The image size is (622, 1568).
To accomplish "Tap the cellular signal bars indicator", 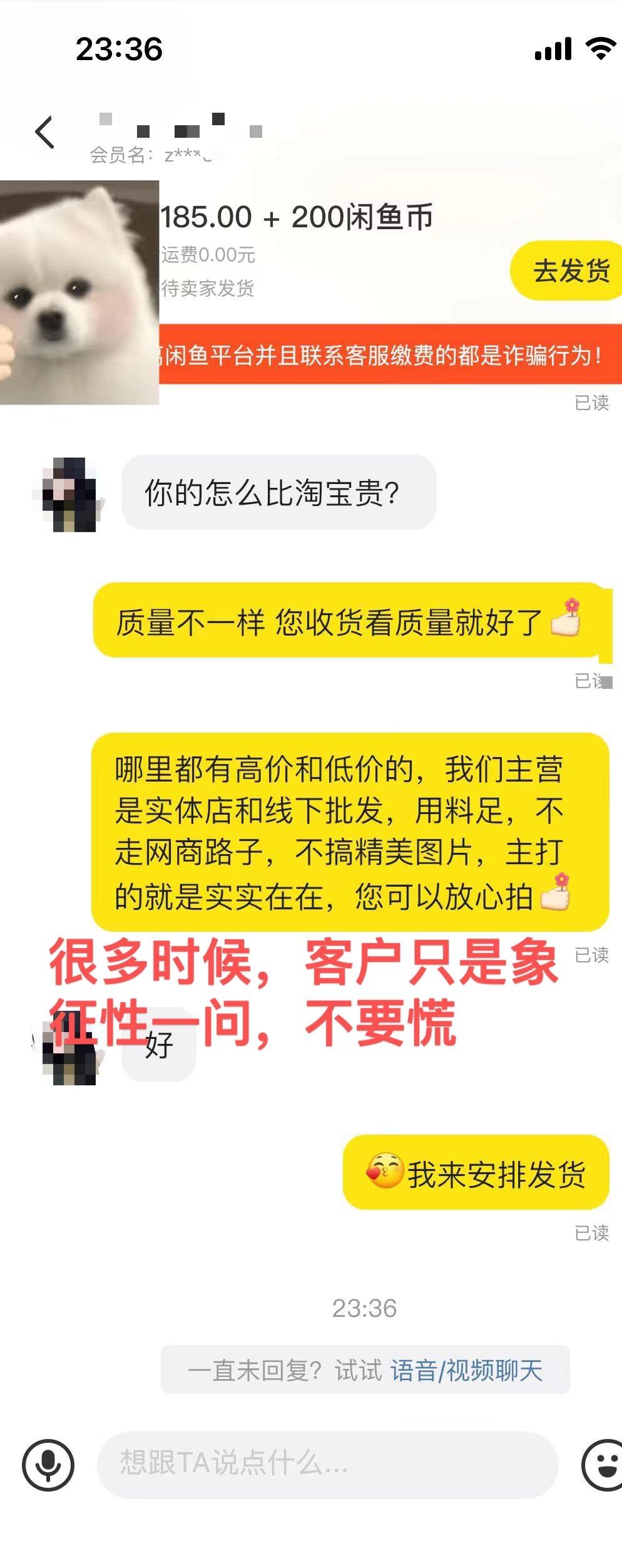I will pos(553,48).
